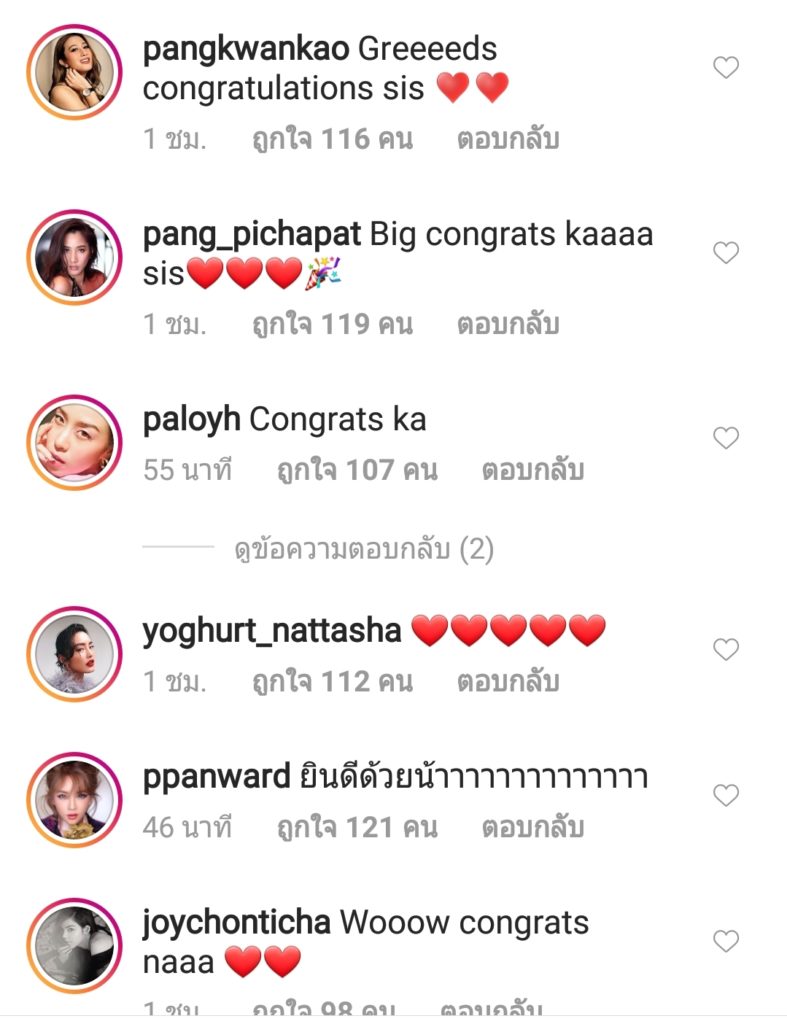Like pangkwankao's comment
The width and height of the screenshot is (787, 1024).
pyautogui.click(x=725, y=68)
